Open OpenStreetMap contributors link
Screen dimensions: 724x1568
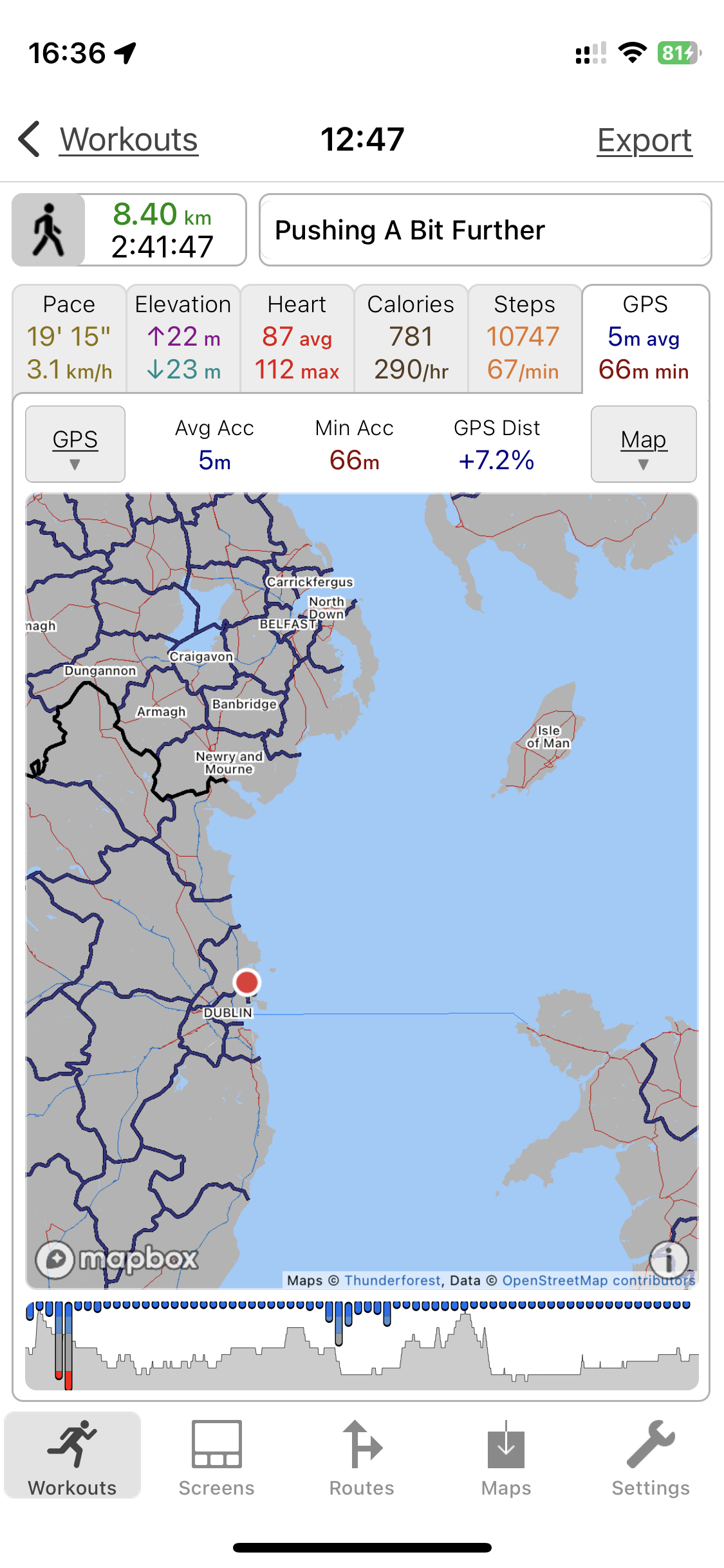(x=598, y=1280)
